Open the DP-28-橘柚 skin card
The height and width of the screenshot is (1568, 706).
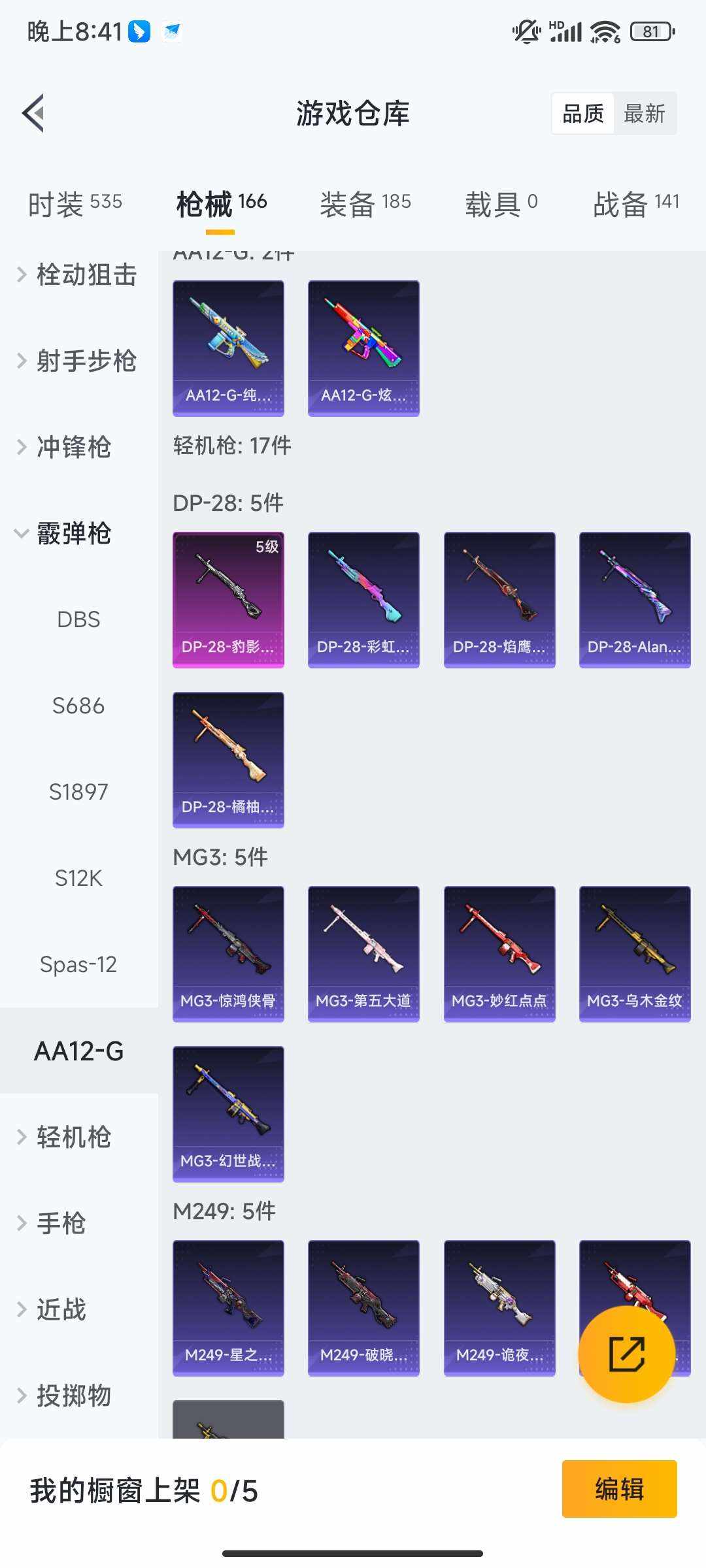point(228,759)
